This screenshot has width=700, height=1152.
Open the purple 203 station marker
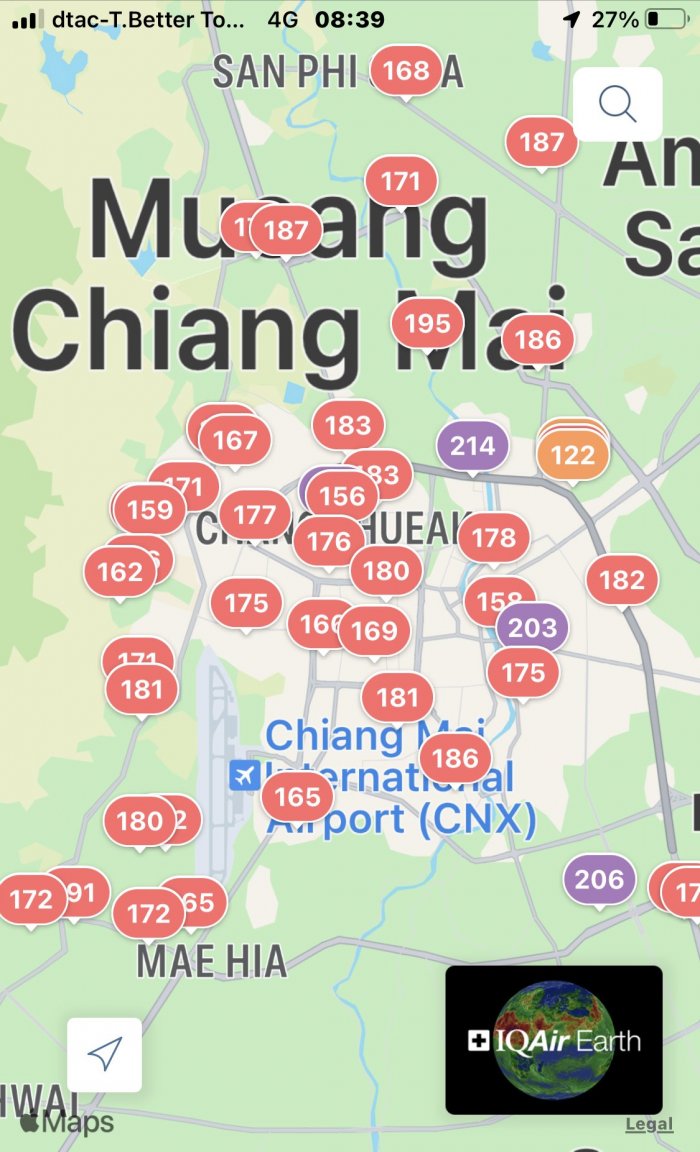(533, 628)
